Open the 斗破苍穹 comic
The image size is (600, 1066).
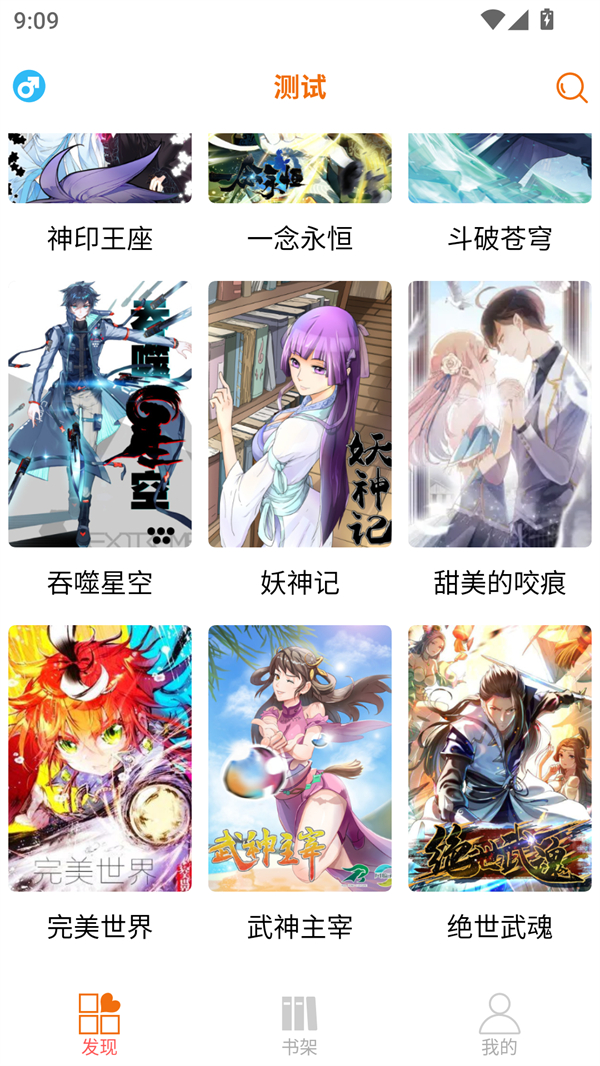499,170
